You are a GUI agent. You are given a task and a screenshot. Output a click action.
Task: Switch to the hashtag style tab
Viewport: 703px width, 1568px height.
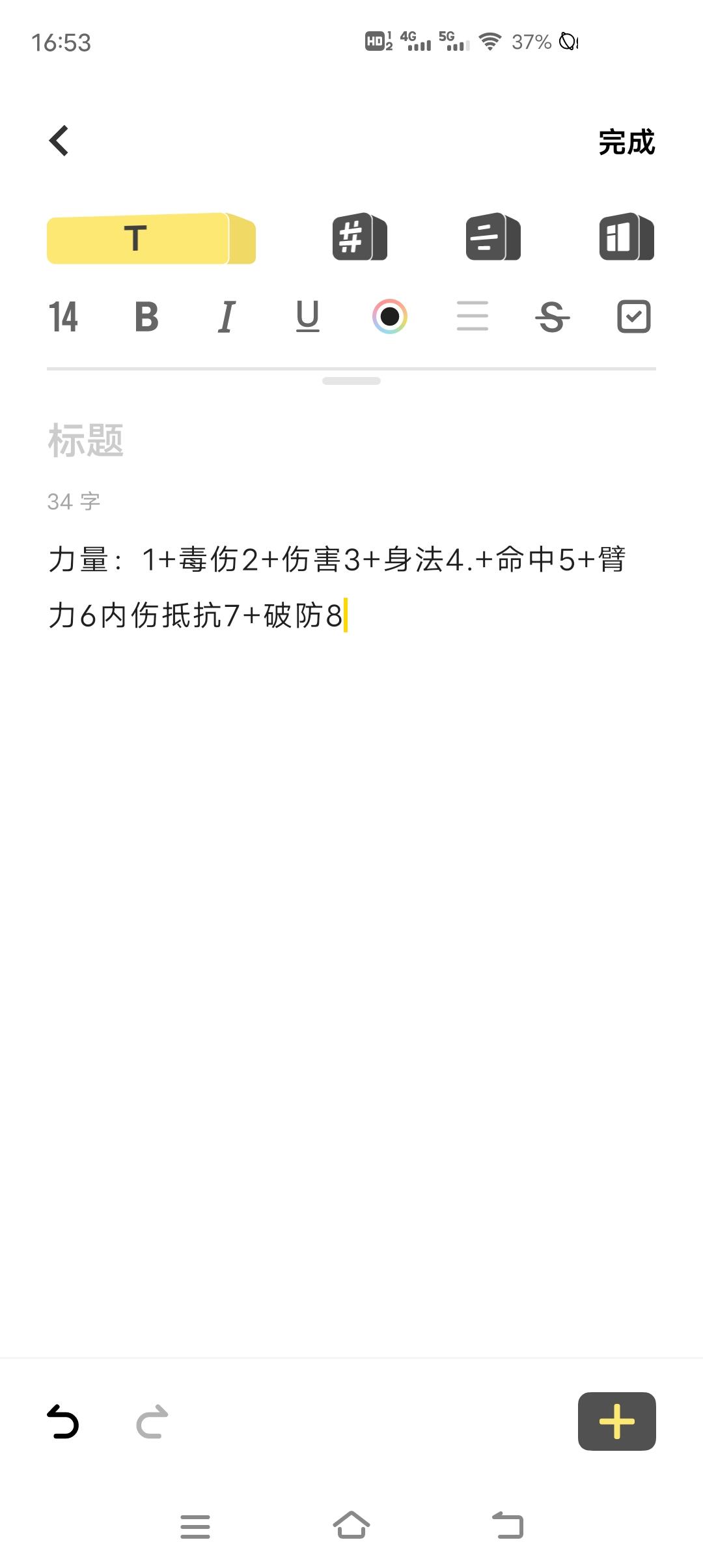pos(359,237)
